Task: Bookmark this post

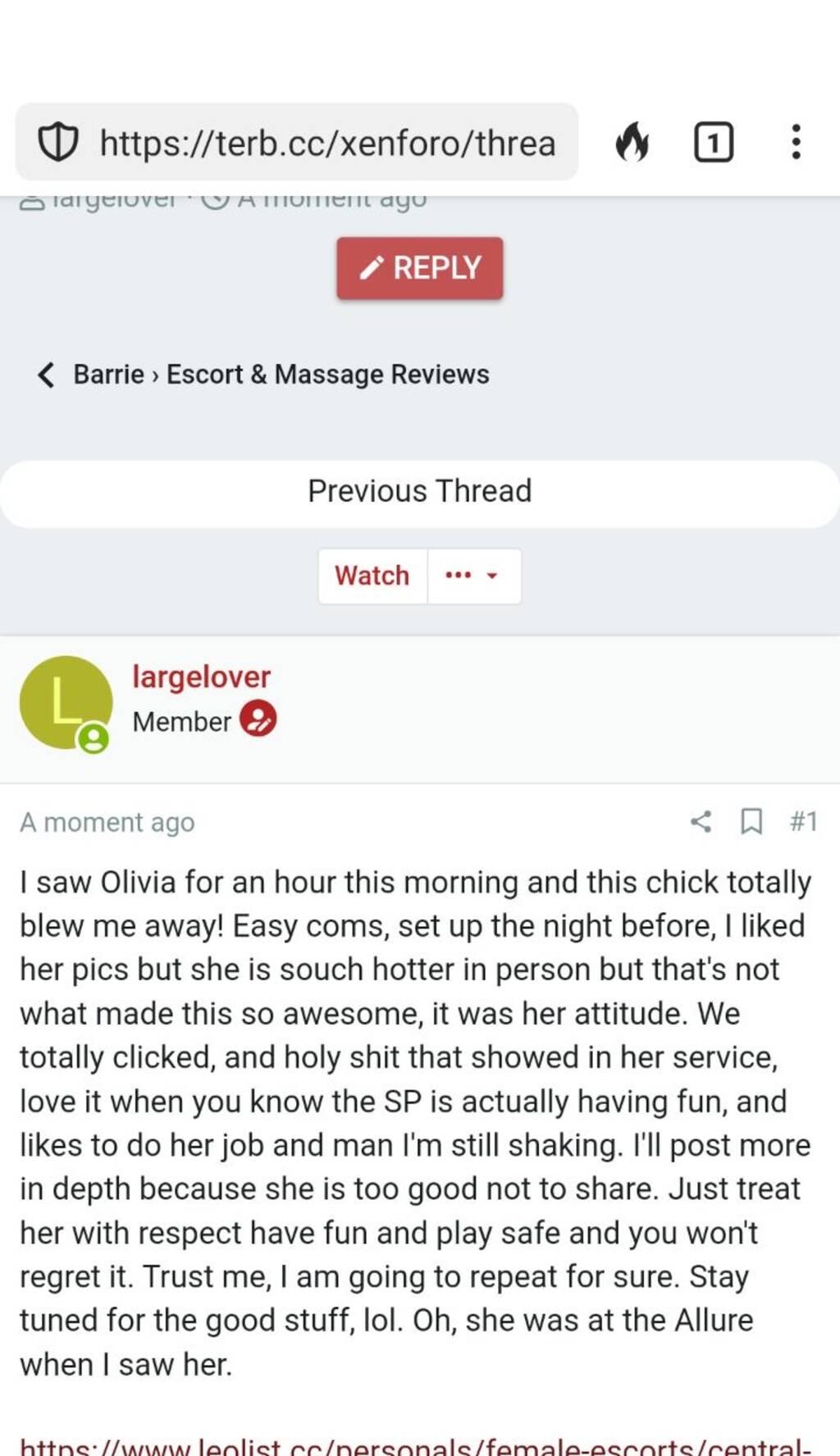Action: click(x=751, y=821)
